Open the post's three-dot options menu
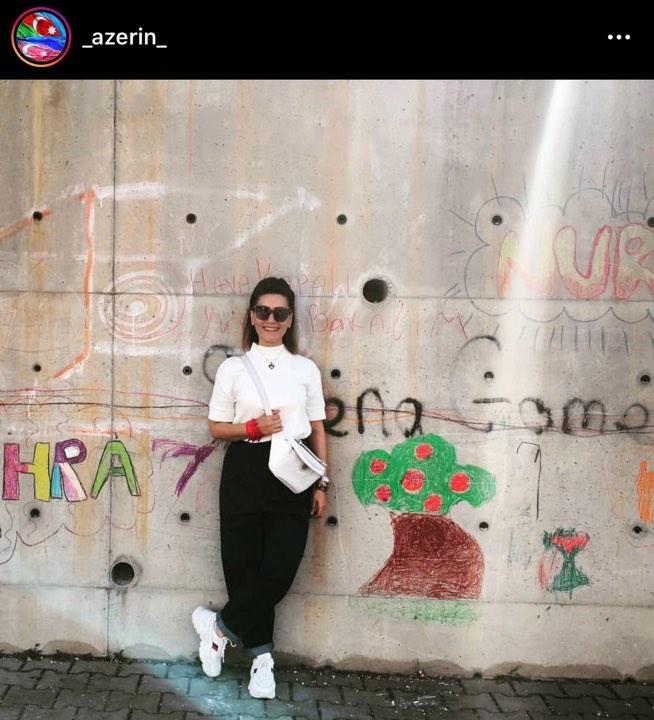The width and height of the screenshot is (654, 720). coord(619,37)
